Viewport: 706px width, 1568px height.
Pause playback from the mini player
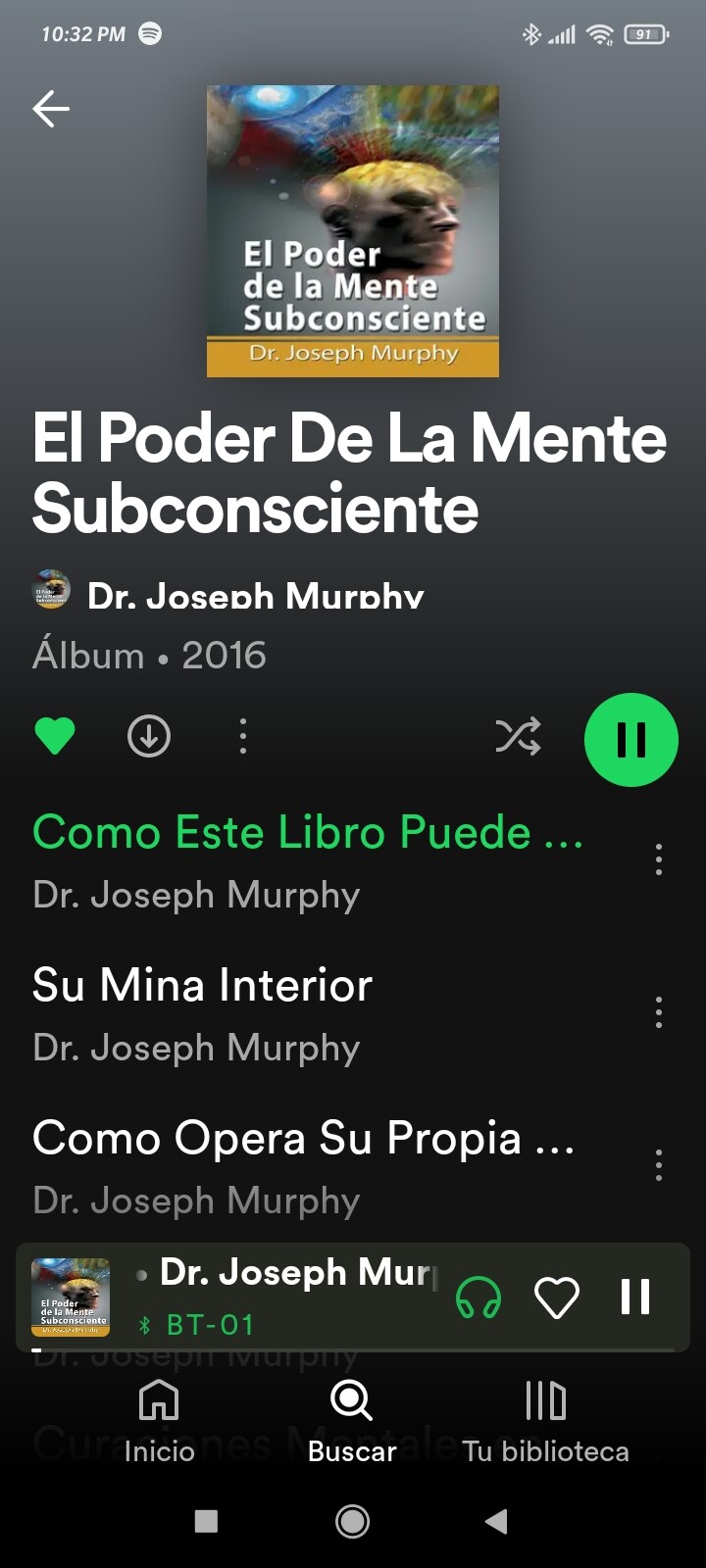[x=635, y=1297]
